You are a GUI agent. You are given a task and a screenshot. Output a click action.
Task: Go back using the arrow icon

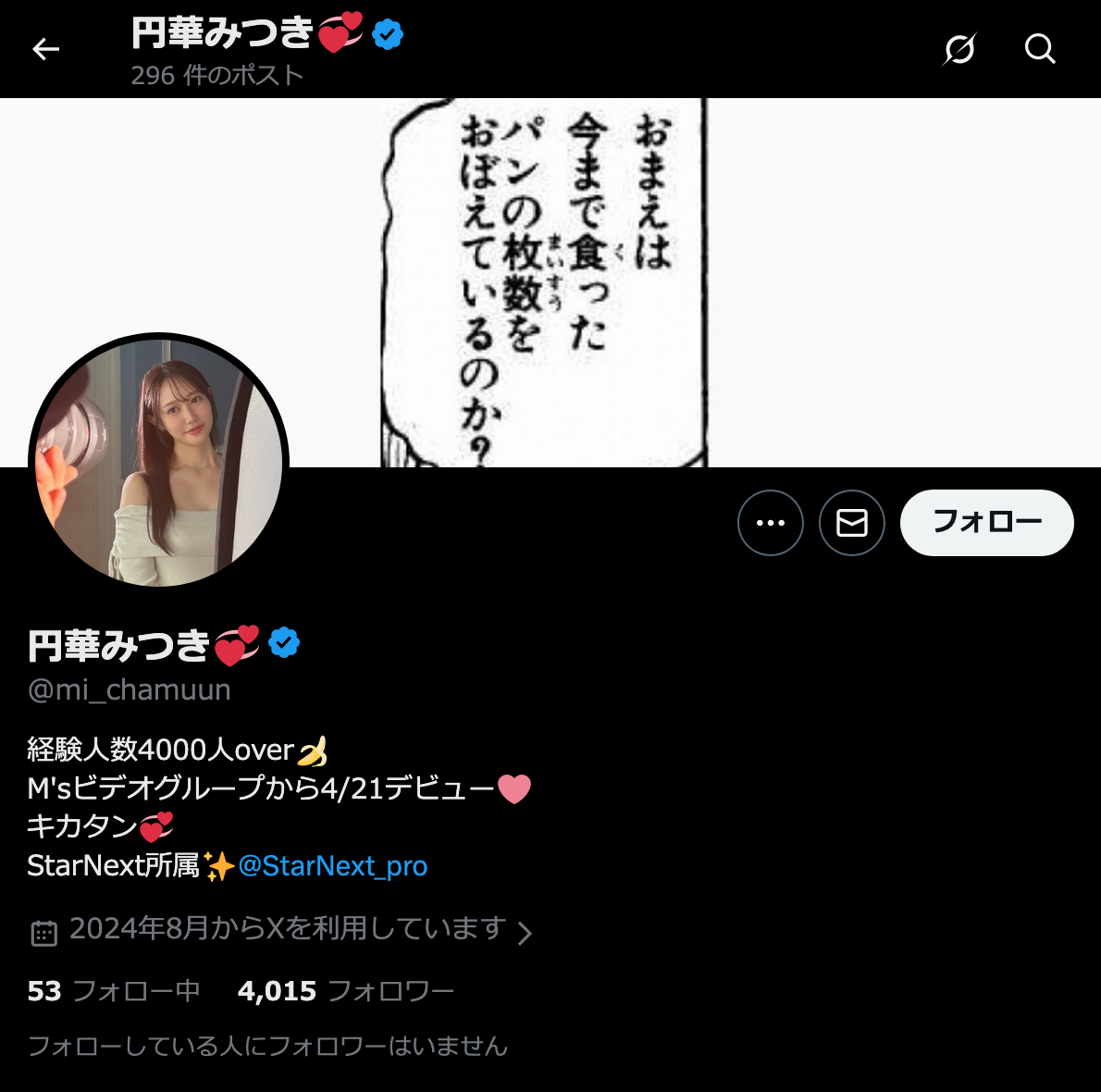(x=45, y=49)
